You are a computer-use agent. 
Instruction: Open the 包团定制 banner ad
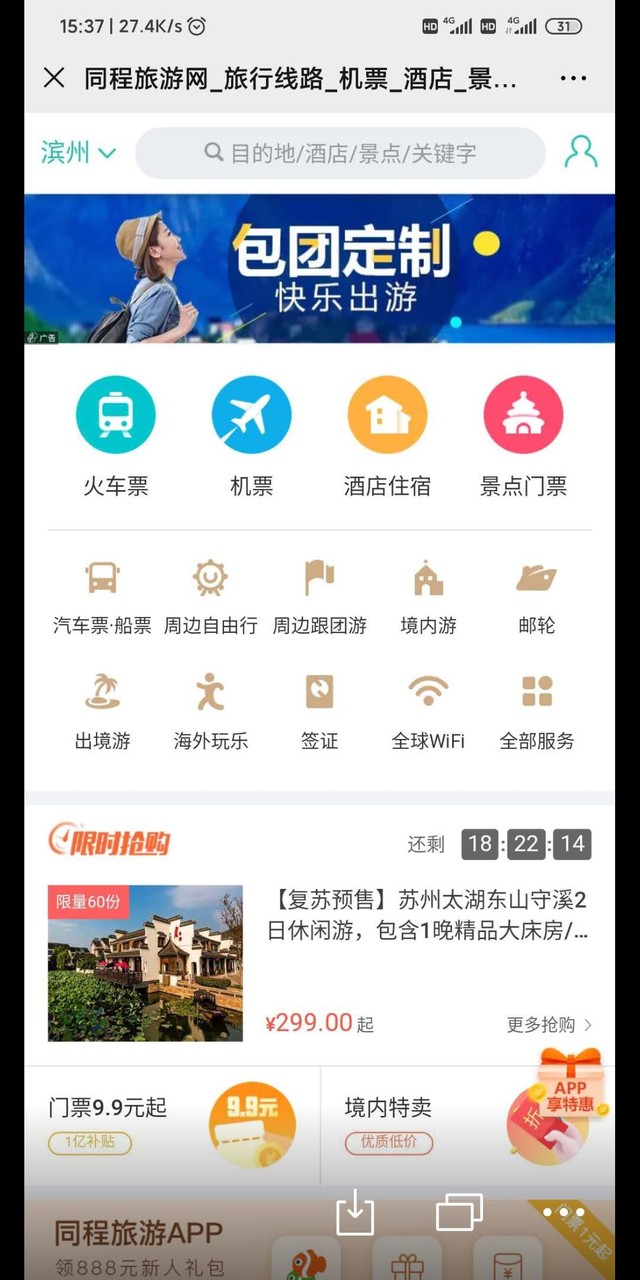320,268
